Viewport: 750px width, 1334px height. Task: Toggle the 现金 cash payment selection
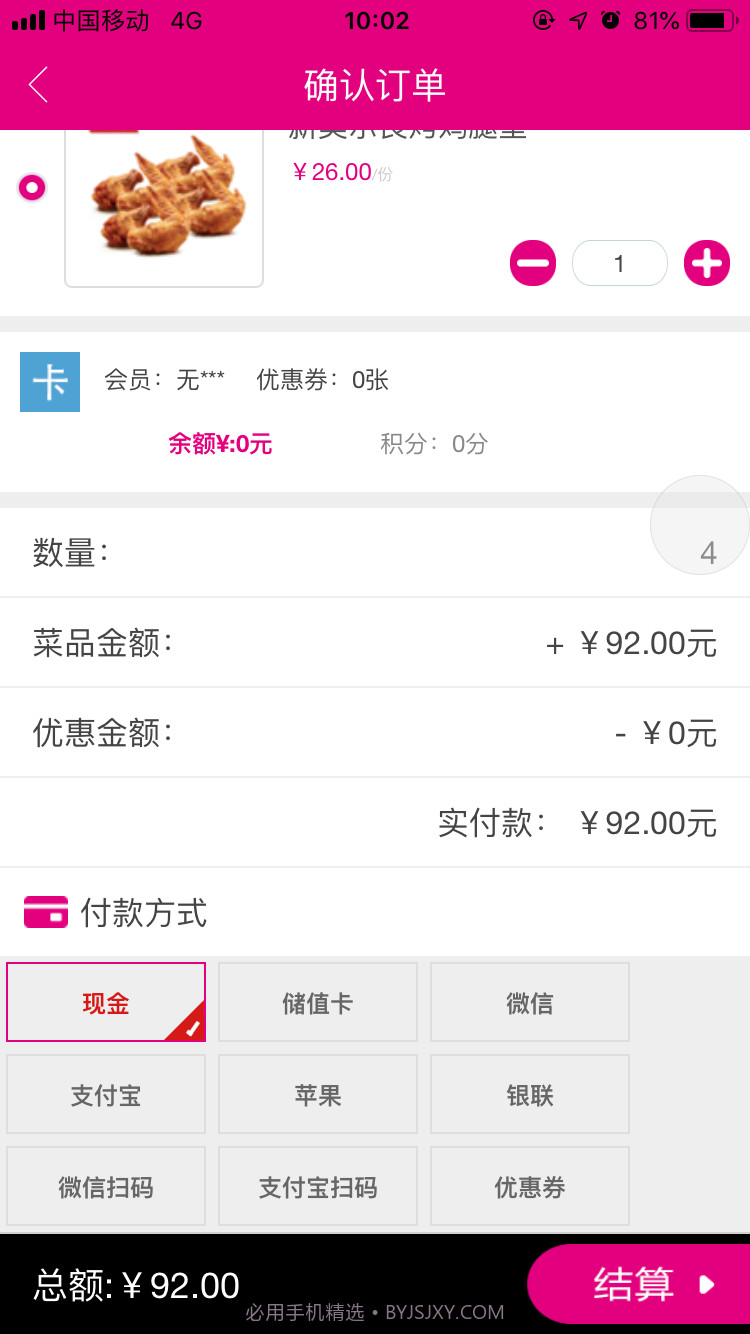coord(105,1002)
